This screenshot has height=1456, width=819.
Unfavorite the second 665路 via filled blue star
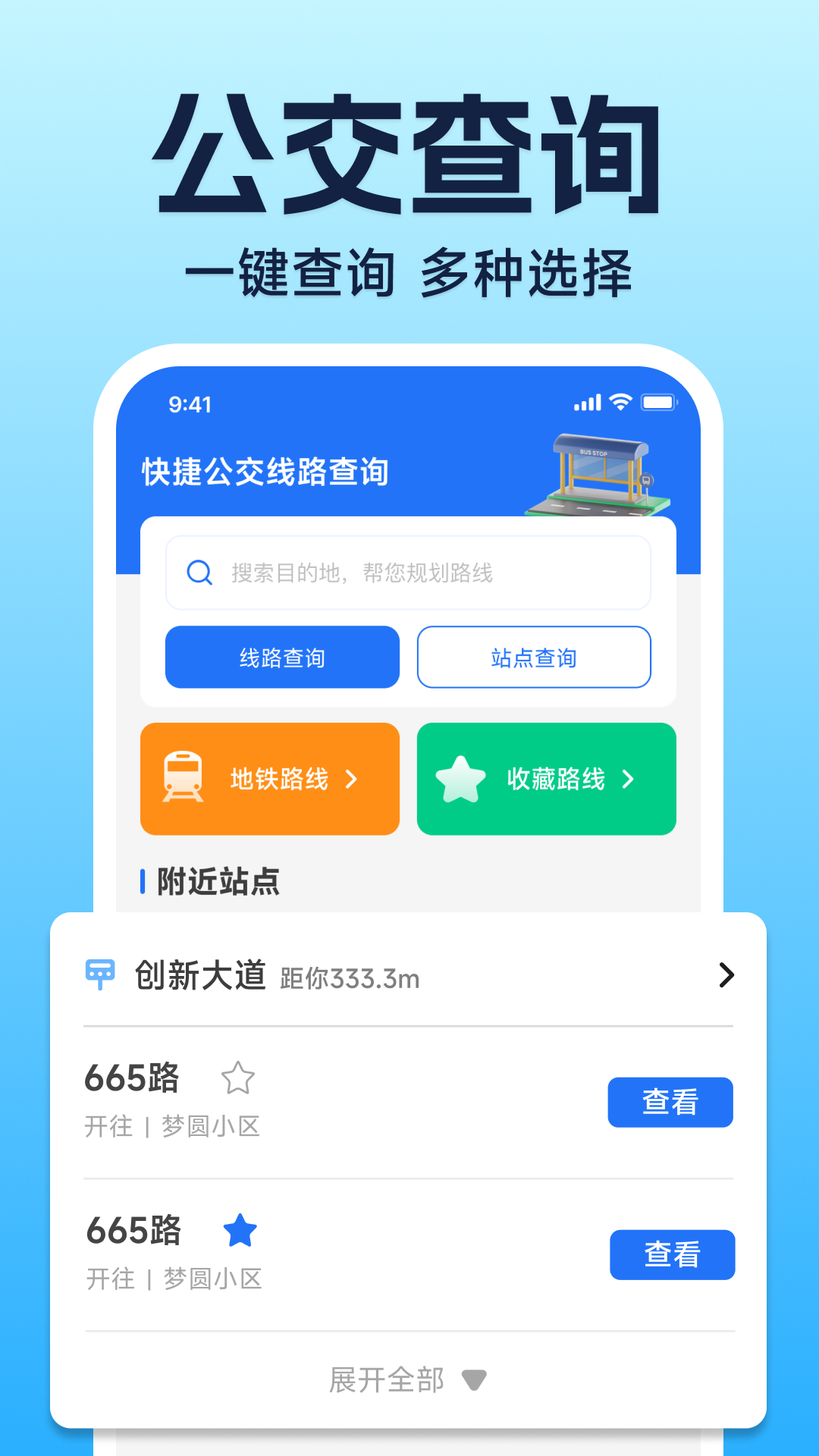click(x=240, y=1230)
